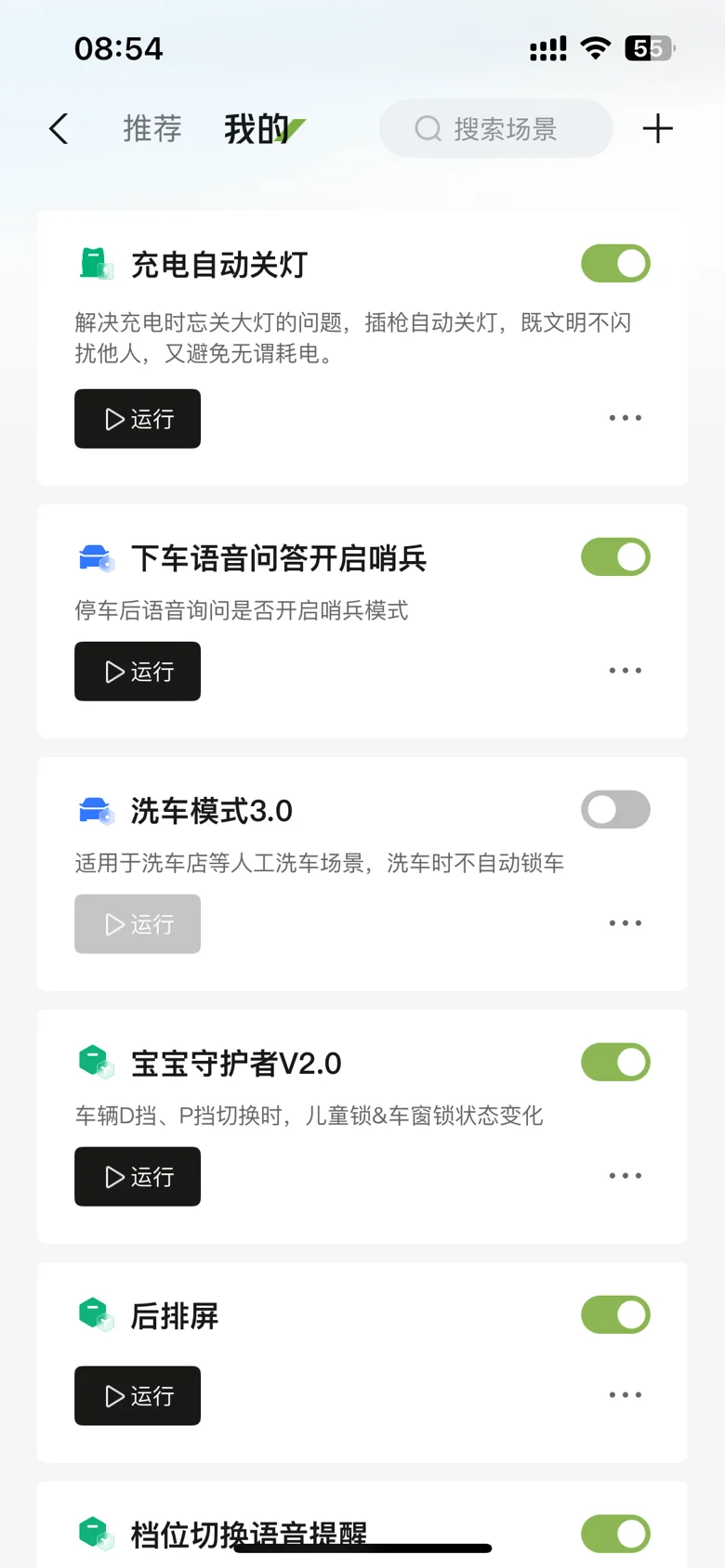The width and height of the screenshot is (725, 1568).
Task: Tap the three dots for 宝宝守护者V2.0
Action: click(x=625, y=1176)
